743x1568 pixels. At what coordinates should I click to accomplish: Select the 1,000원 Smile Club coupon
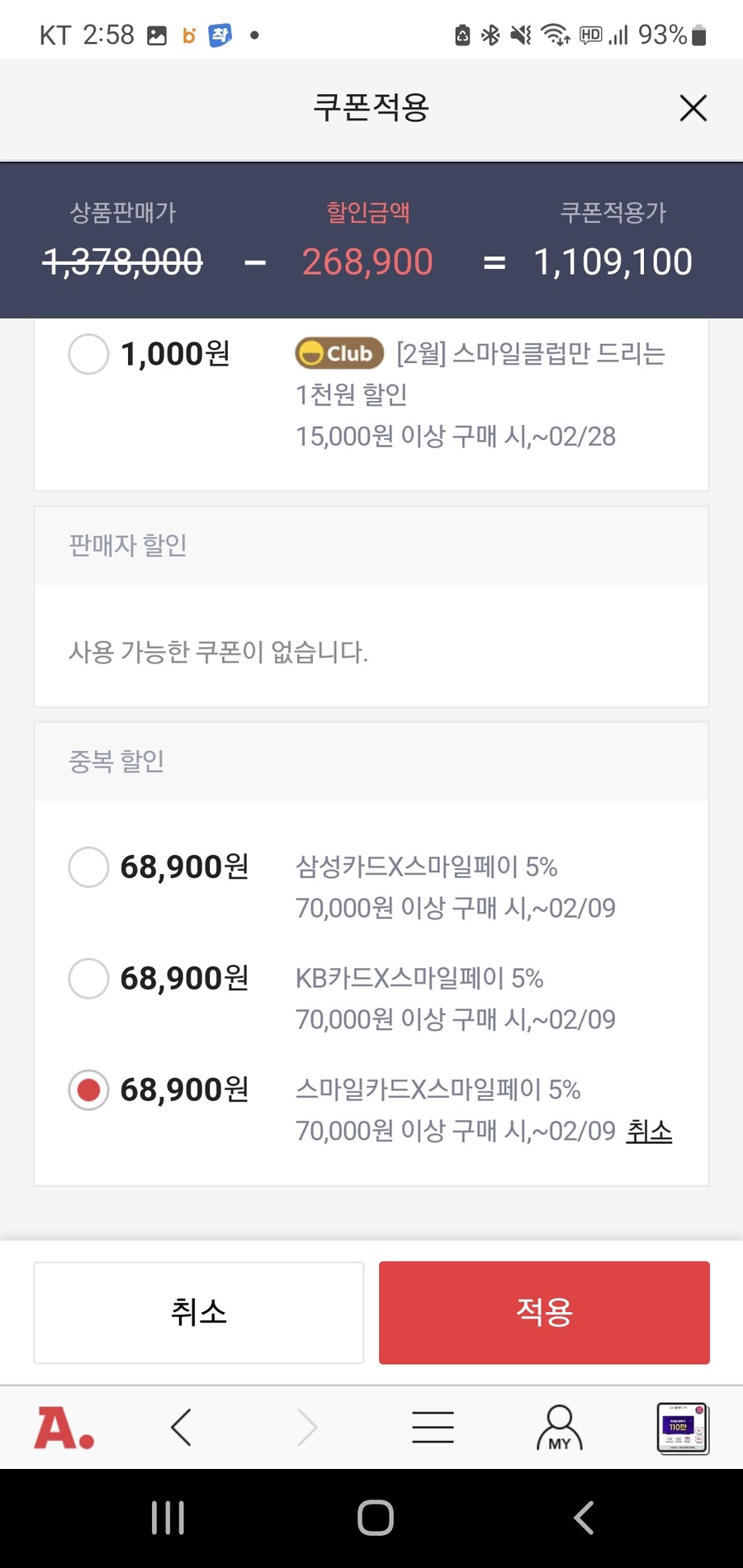(89, 354)
